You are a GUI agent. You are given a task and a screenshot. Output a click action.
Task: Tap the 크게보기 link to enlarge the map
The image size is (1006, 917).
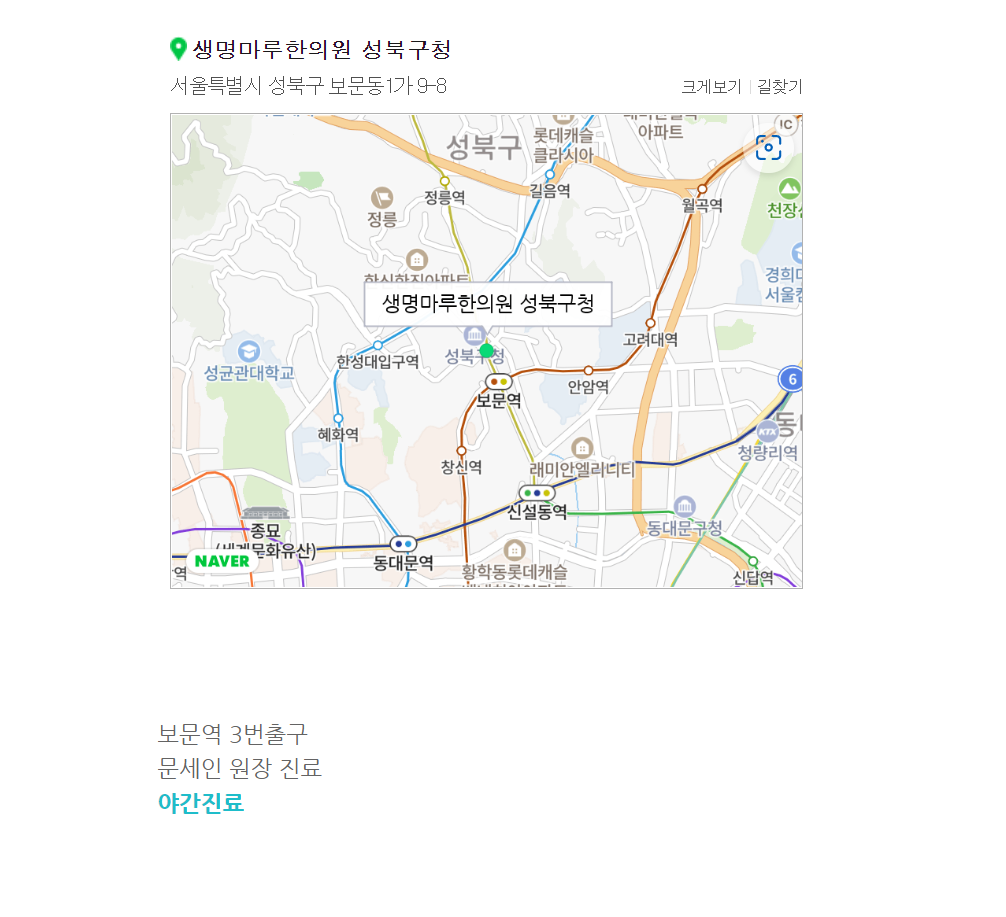click(x=711, y=87)
